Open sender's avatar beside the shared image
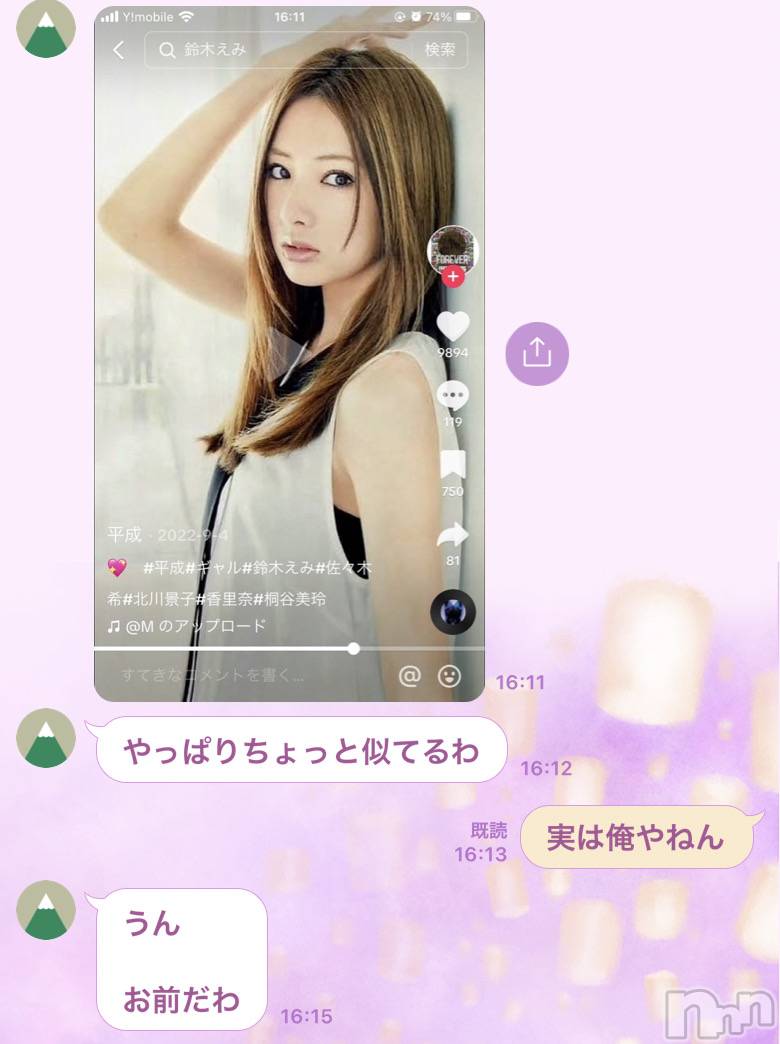Viewport: 780px width, 1044px height. tap(46, 29)
